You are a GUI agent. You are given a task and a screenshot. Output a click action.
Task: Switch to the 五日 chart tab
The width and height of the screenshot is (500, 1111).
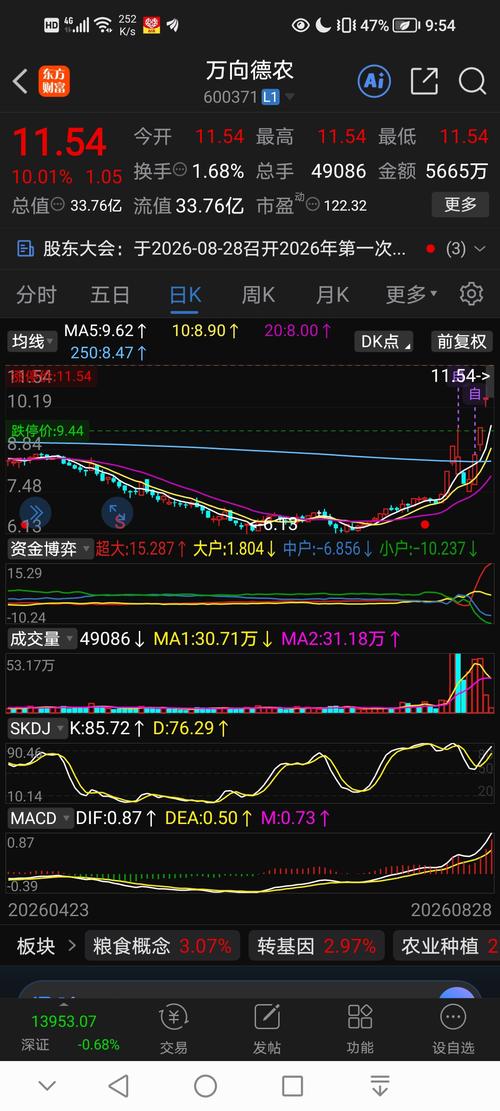[x=110, y=295]
